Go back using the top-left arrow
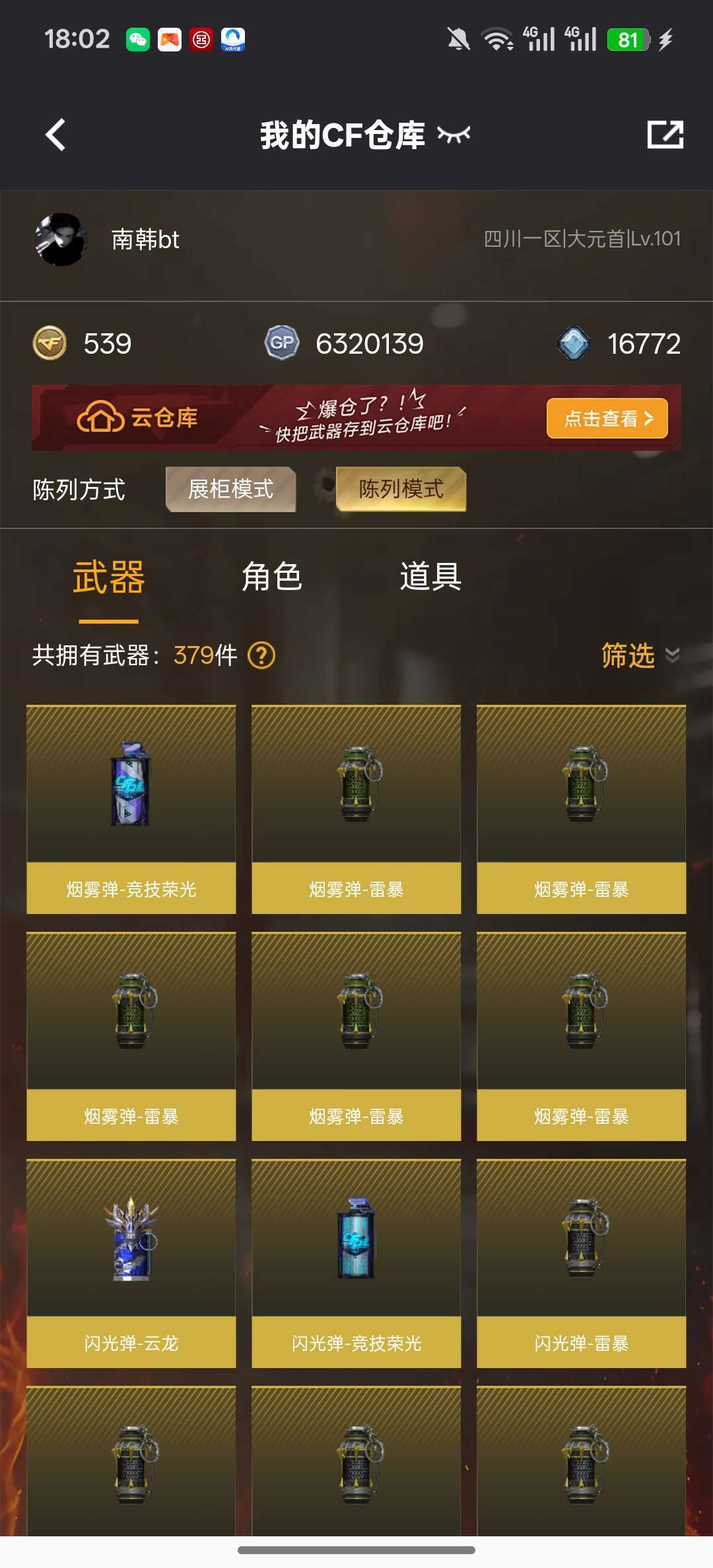The image size is (713, 1568). [56, 135]
